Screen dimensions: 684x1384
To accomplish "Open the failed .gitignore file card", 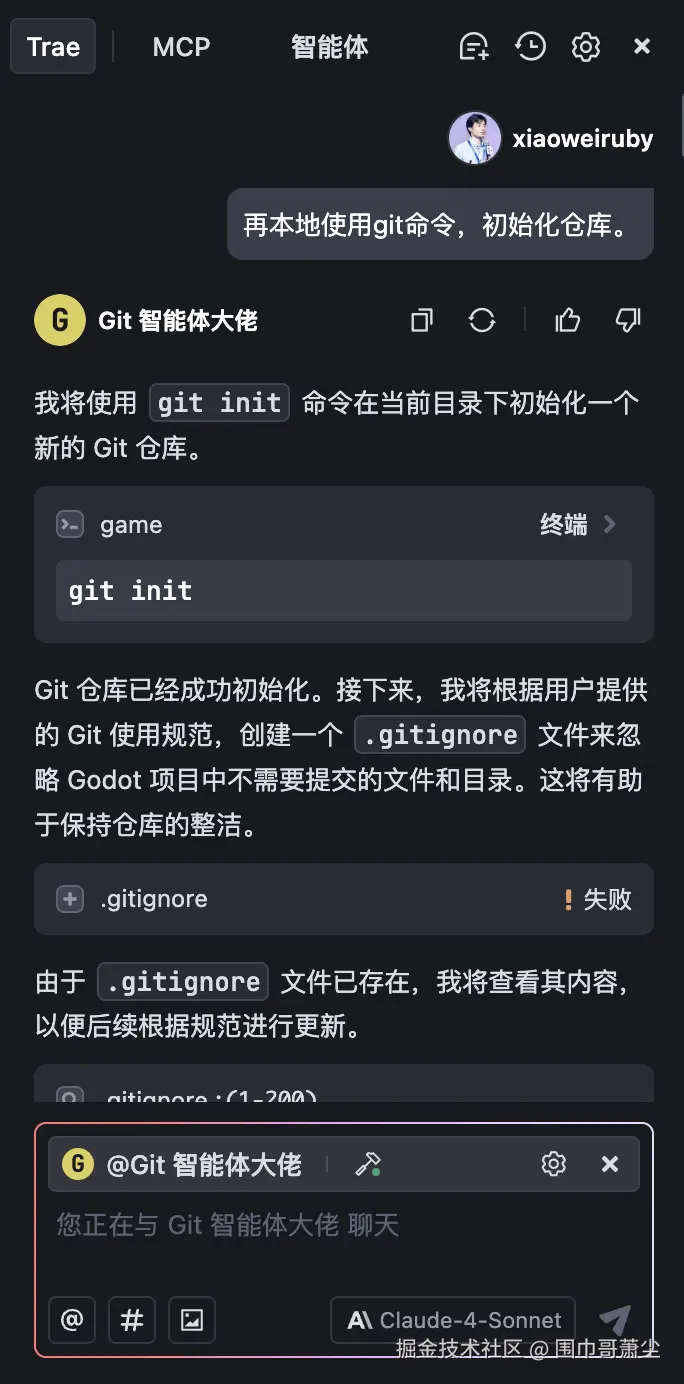I will (x=343, y=899).
